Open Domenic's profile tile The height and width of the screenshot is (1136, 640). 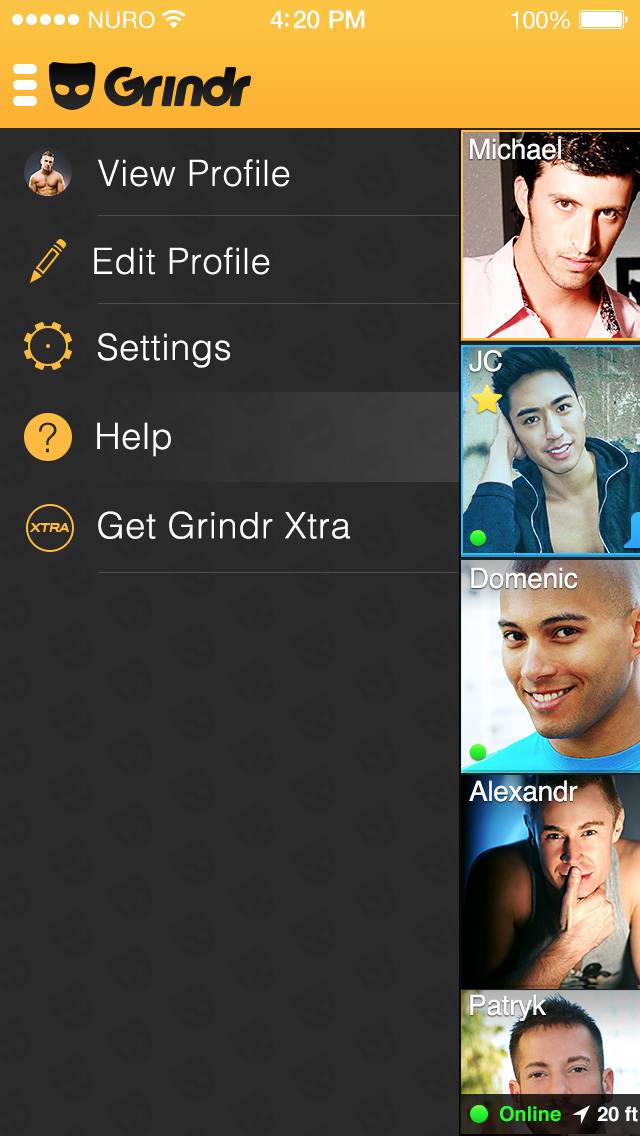click(x=551, y=666)
